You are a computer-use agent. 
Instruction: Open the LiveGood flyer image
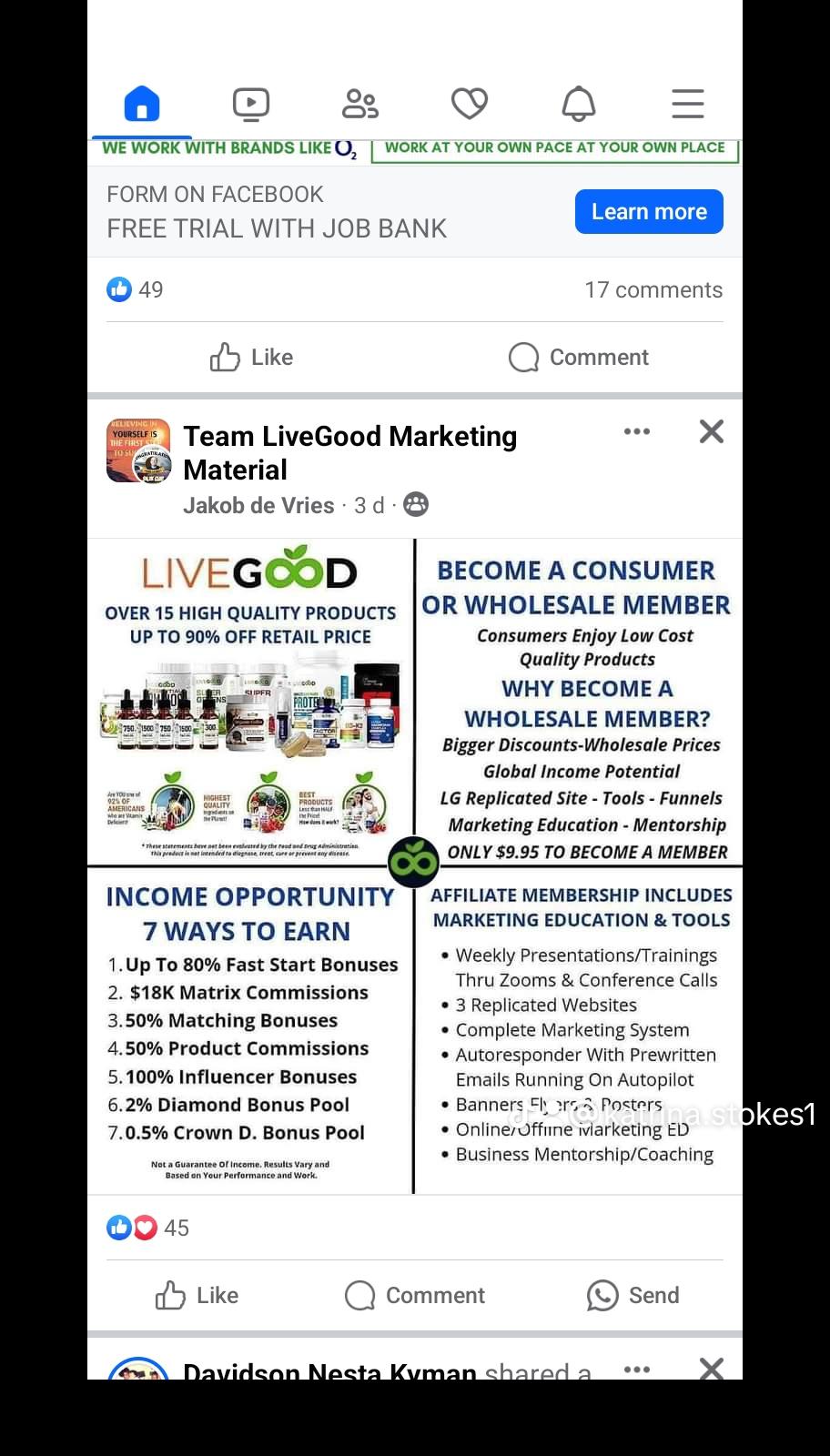click(415, 864)
